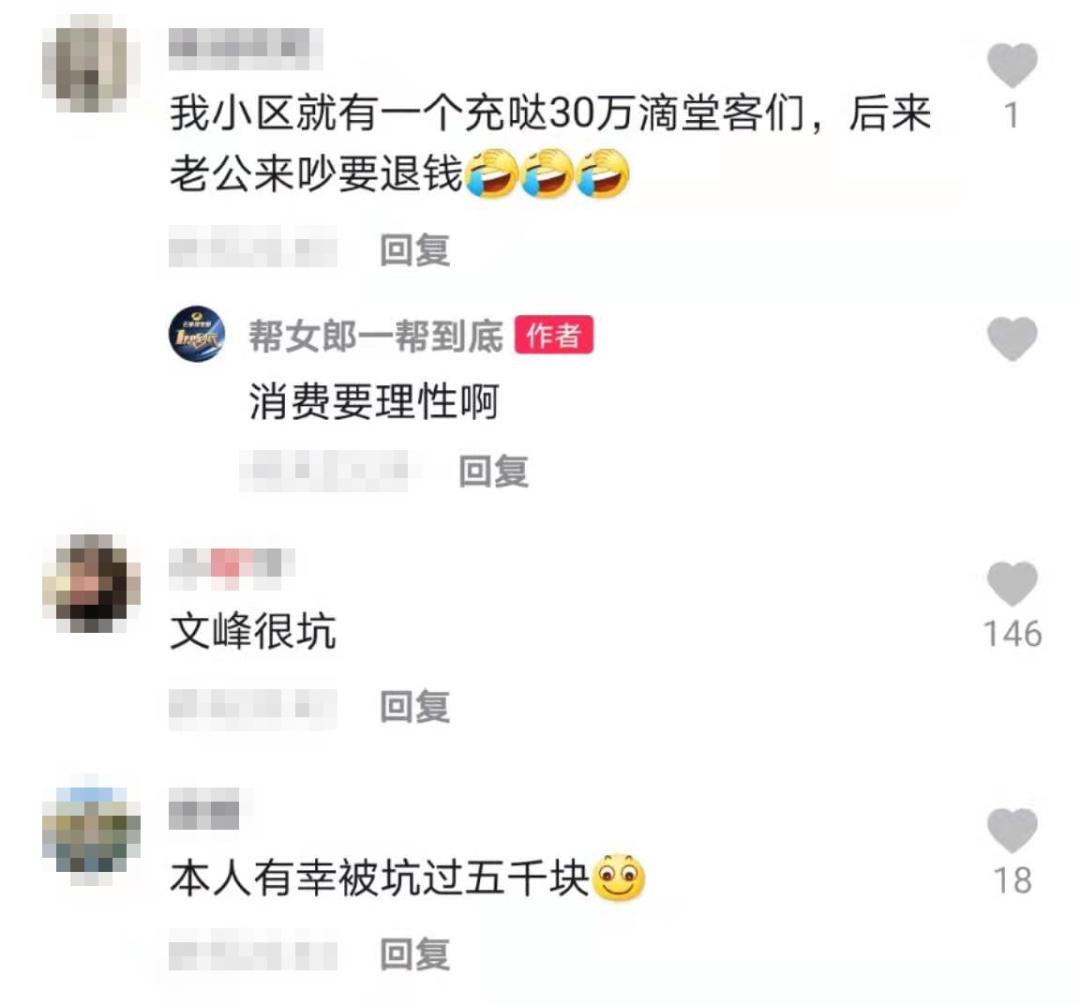This screenshot has width=1080, height=1006.
Task: Like the comment about 充哒30万
Action: pyautogui.click(x=1012, y=65)
